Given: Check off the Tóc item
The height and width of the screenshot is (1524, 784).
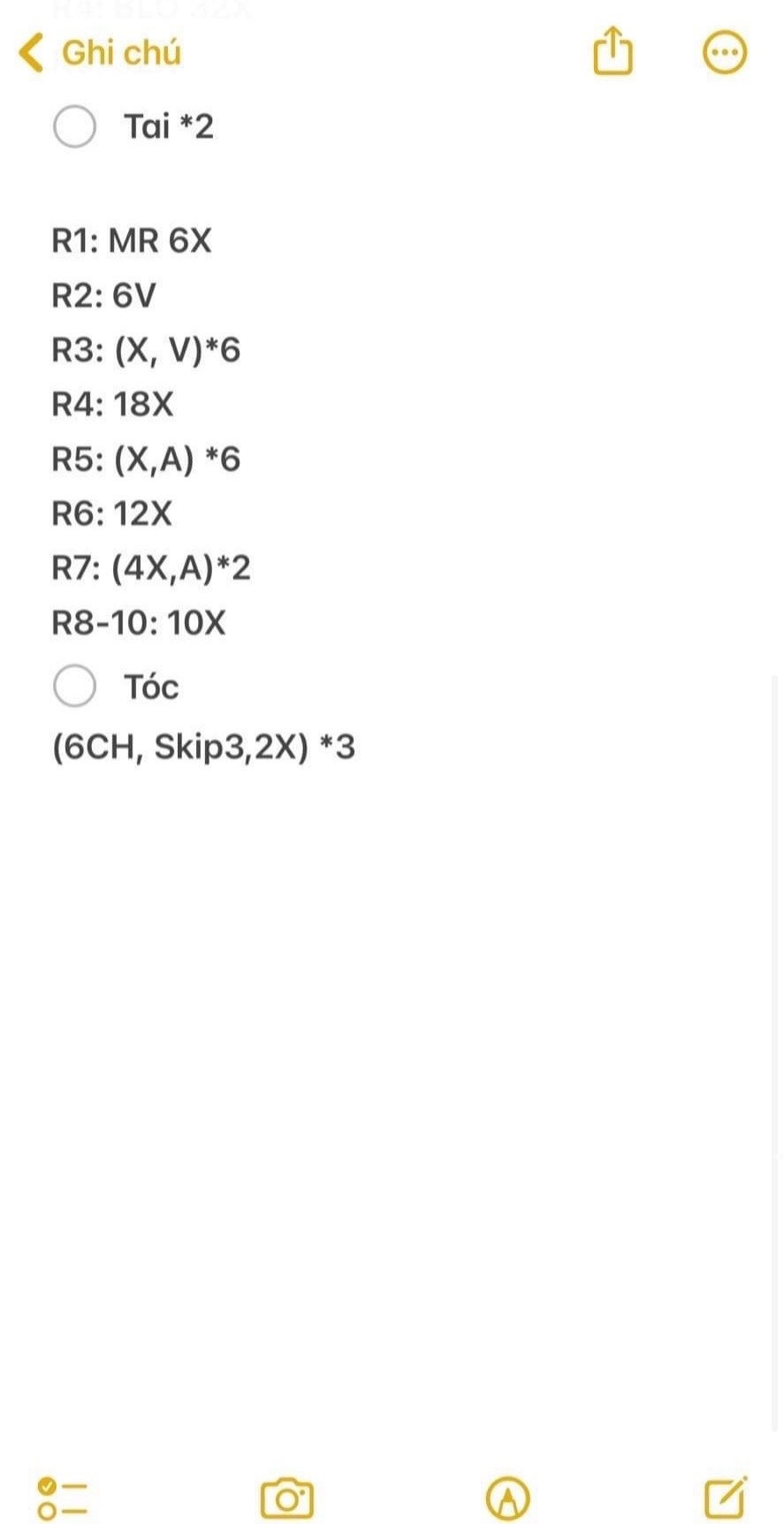Looking at the screenshot, I should click(75, 686).
